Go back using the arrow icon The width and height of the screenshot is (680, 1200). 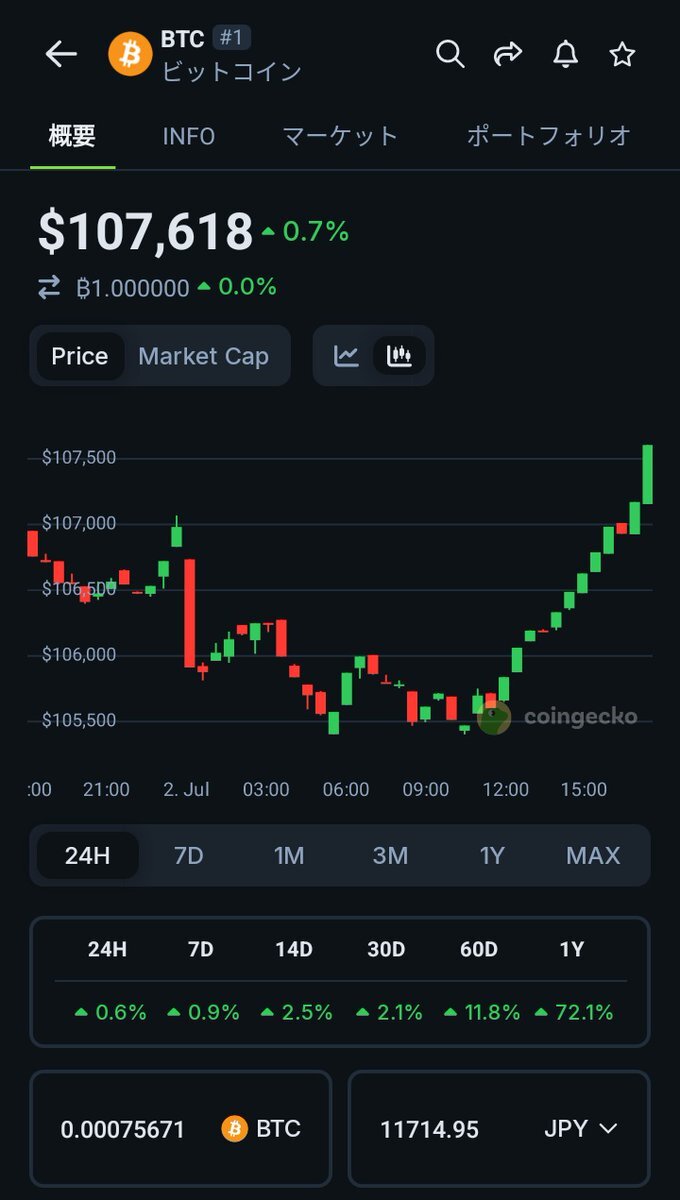pos(61,54)
